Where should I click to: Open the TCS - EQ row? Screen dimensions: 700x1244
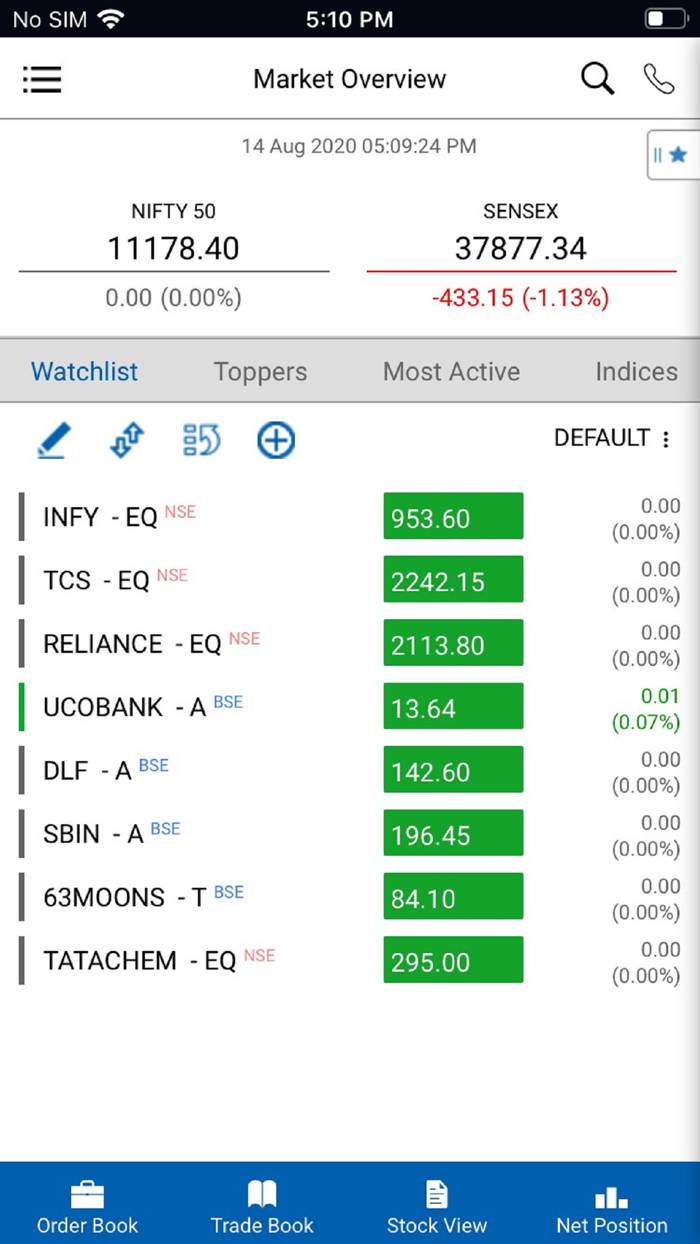(x=96, y=580)
